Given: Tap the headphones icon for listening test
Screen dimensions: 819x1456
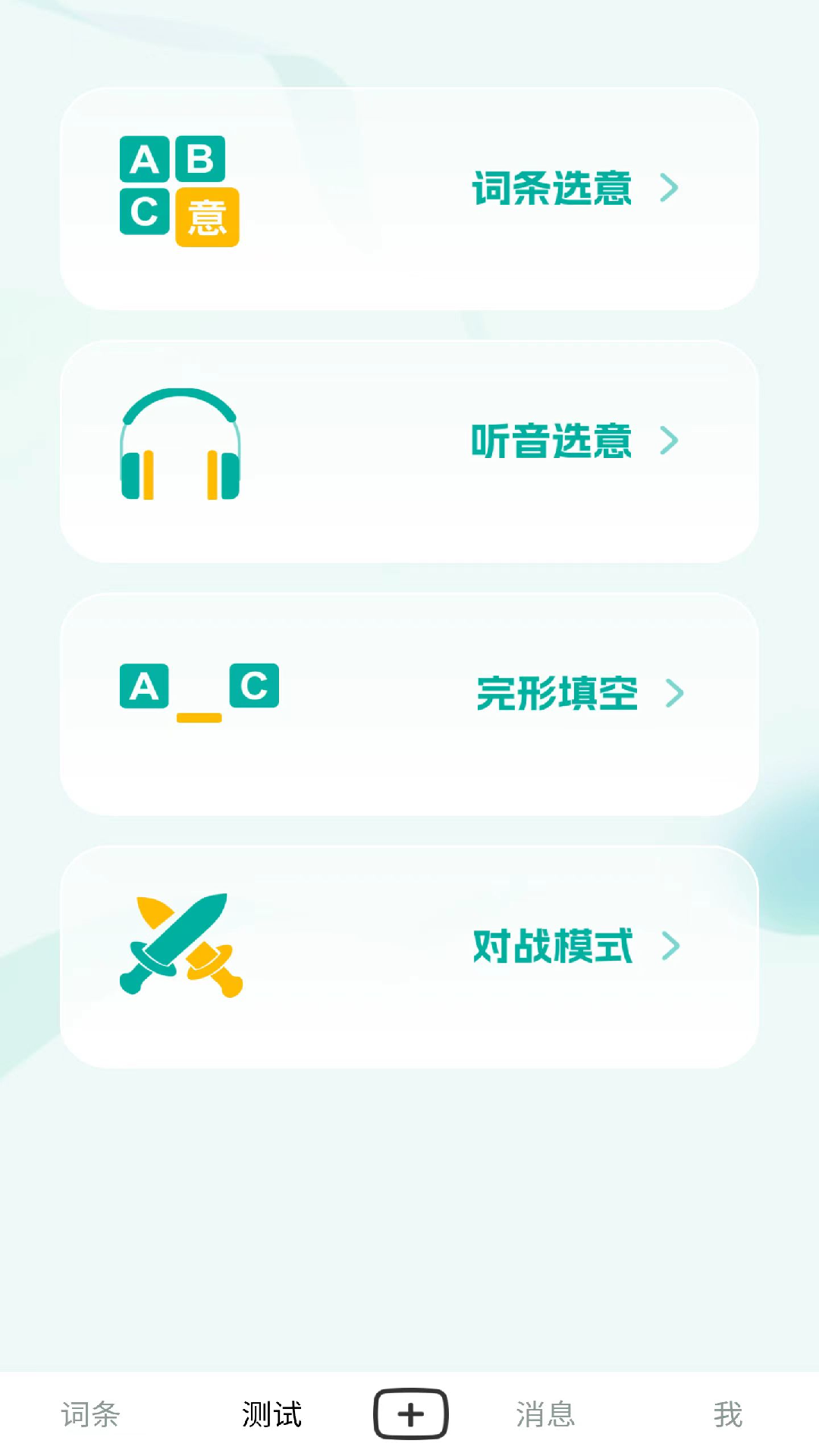Looking at the screenshot, I should click(x=180, y=444).
